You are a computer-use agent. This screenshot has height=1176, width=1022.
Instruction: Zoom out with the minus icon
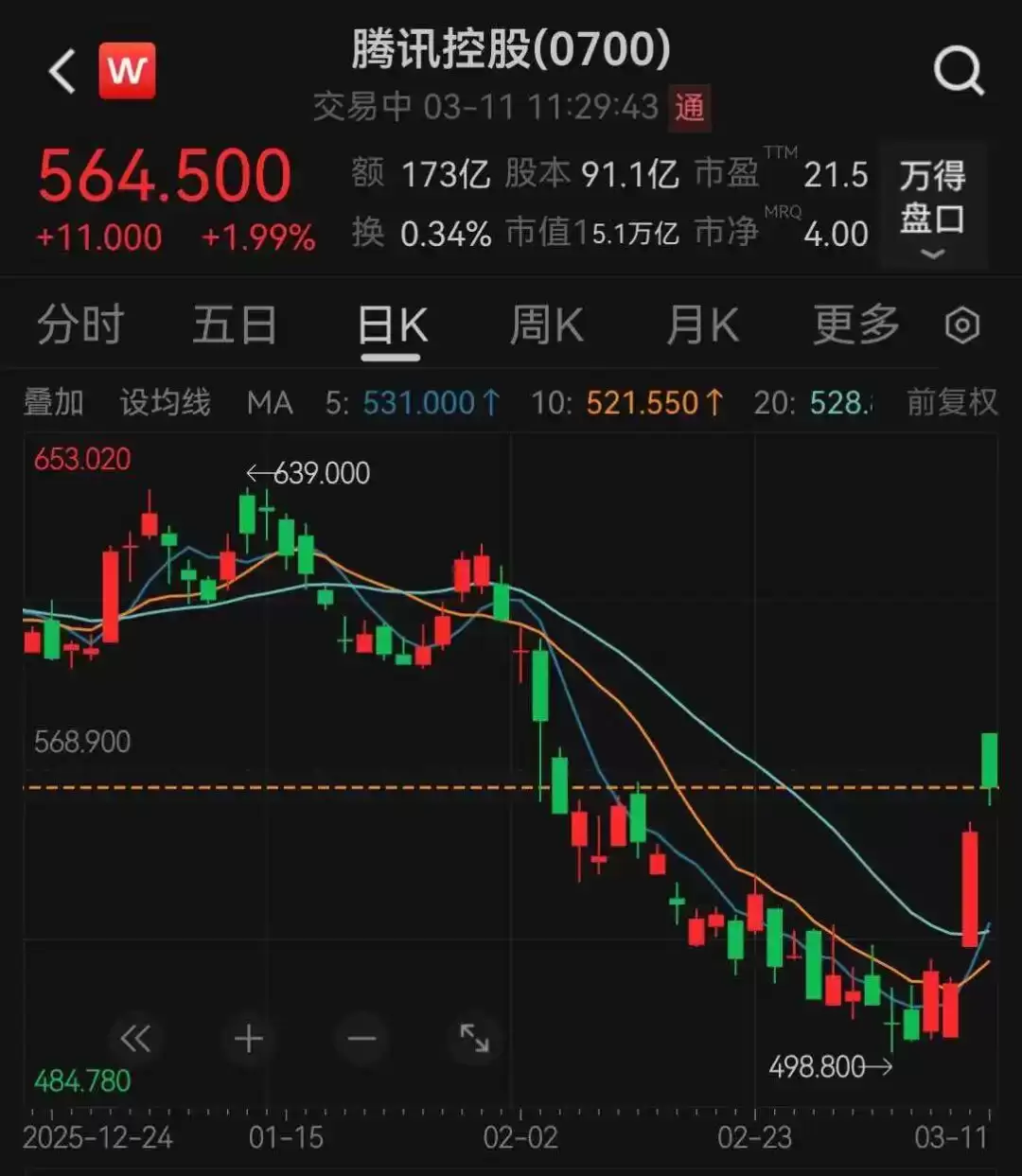[x=362, y=1038]
